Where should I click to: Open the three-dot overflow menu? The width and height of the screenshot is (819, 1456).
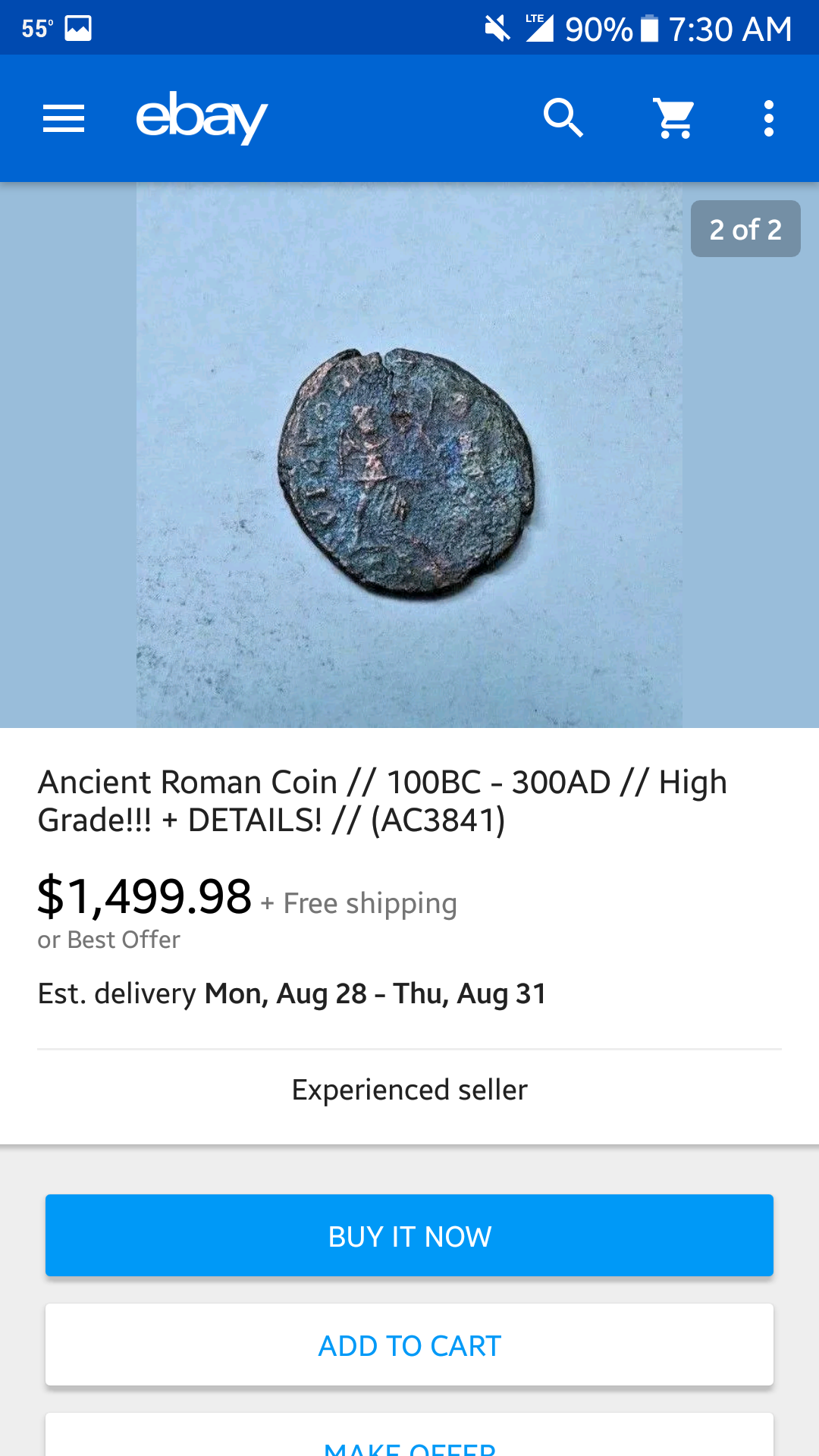coord(769,118)
